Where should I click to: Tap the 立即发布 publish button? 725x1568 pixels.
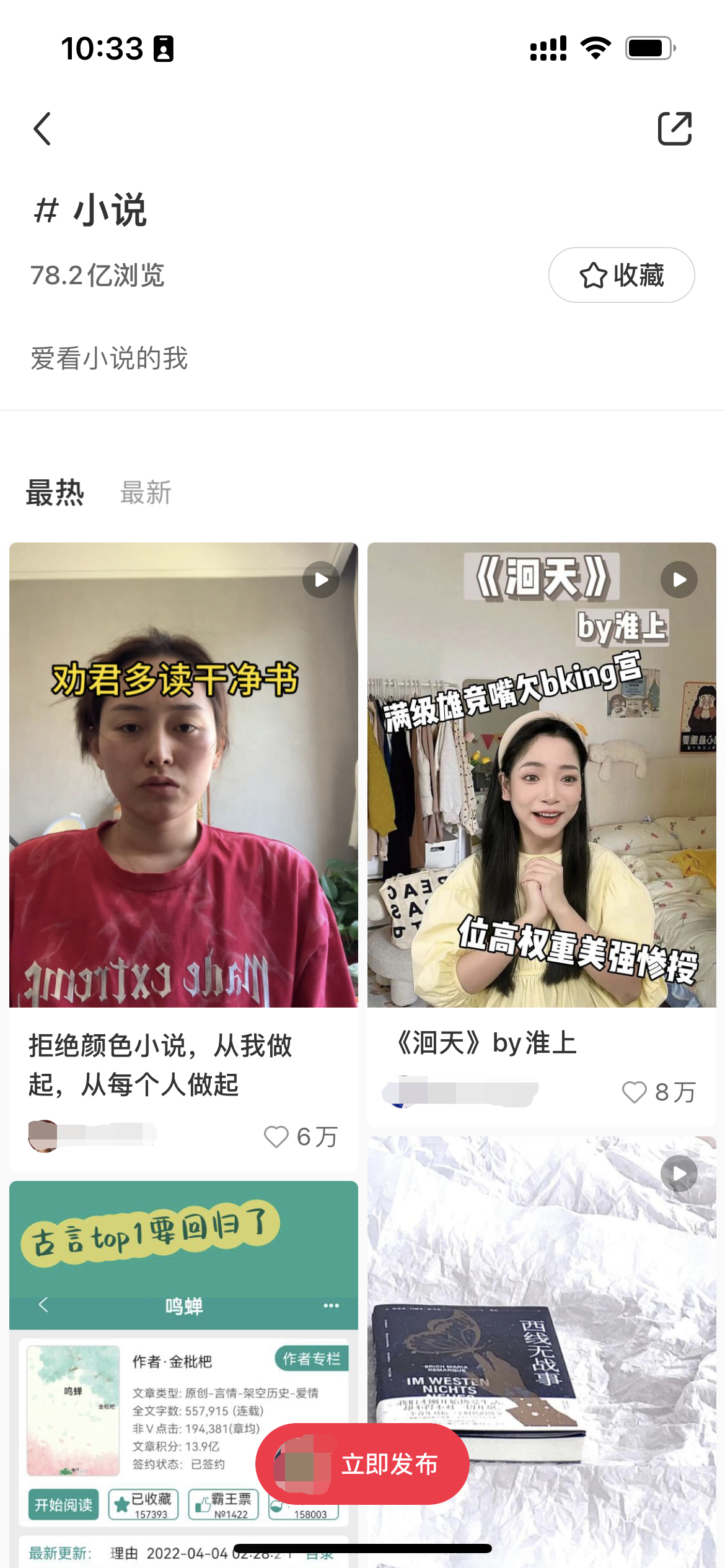click(x=362, y=1465)
